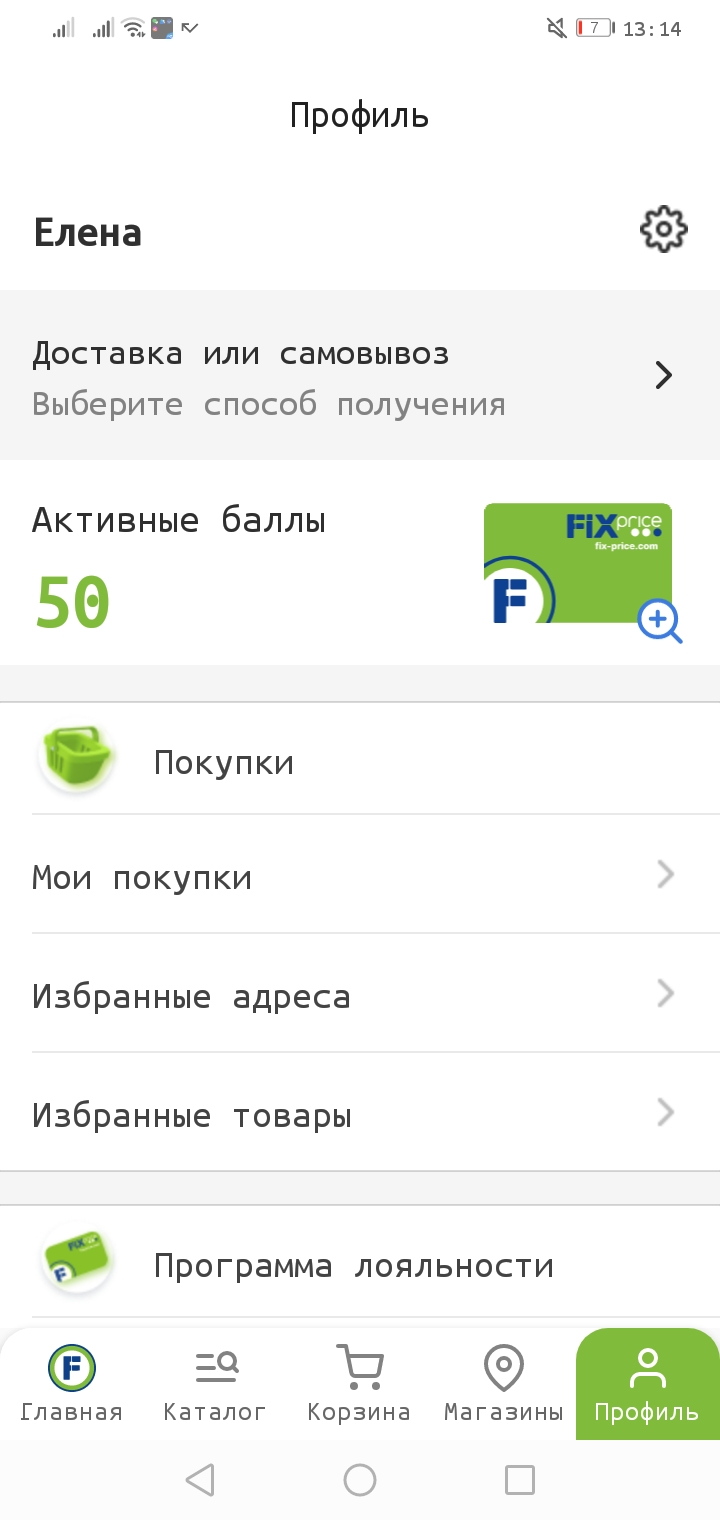Open Избранные адреса
This screenshot has height=1520, width=720.
pyautogui.click(x=360, y=994)
